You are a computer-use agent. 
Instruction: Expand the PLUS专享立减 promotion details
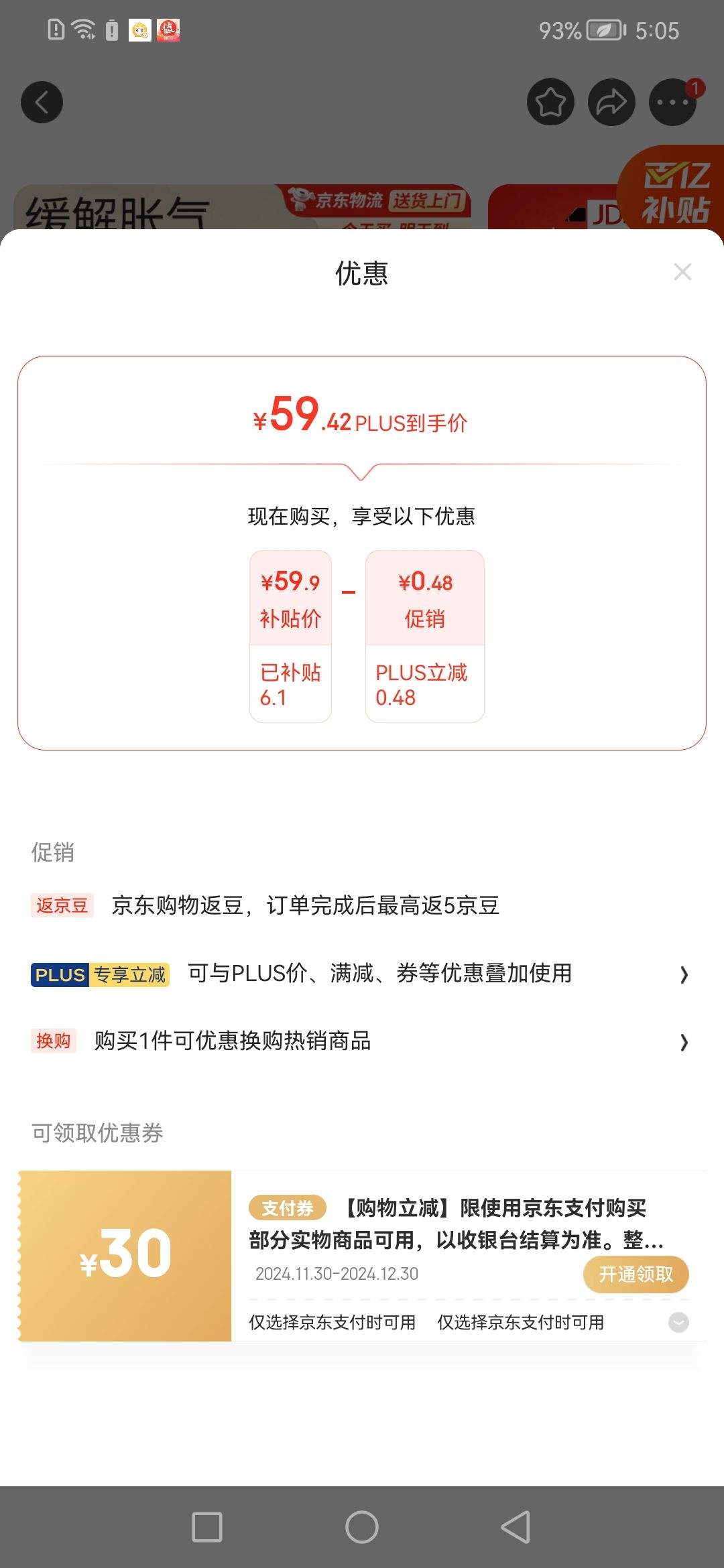362,974
